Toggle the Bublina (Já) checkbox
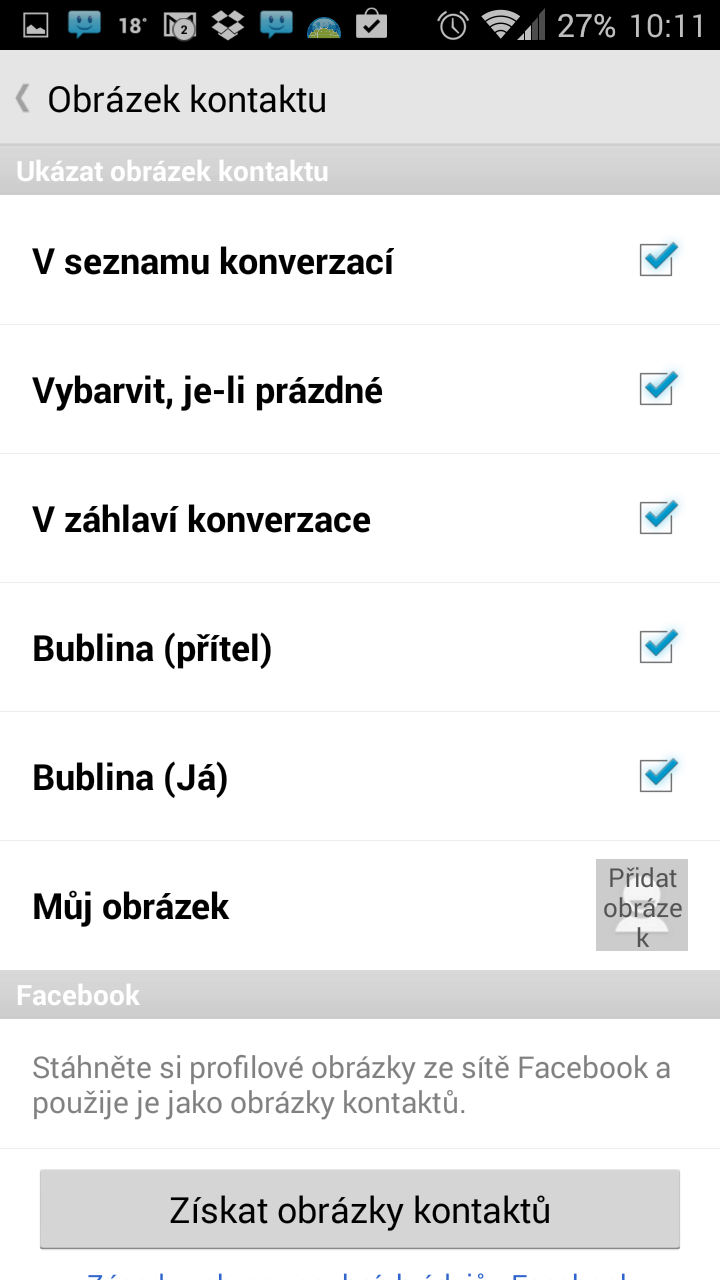720x1280 pixels. pos(657,777)
